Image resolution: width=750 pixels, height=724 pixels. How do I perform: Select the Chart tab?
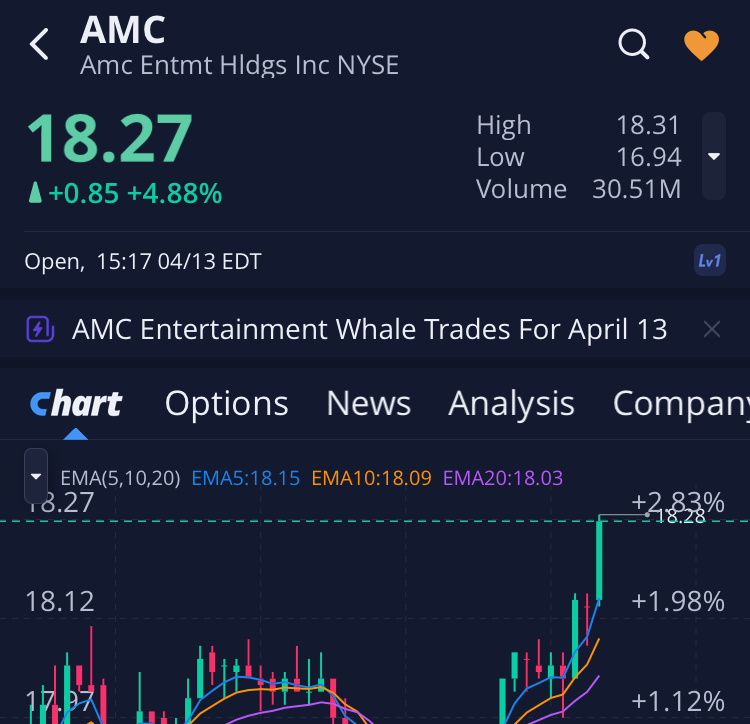tap(76, 404)
